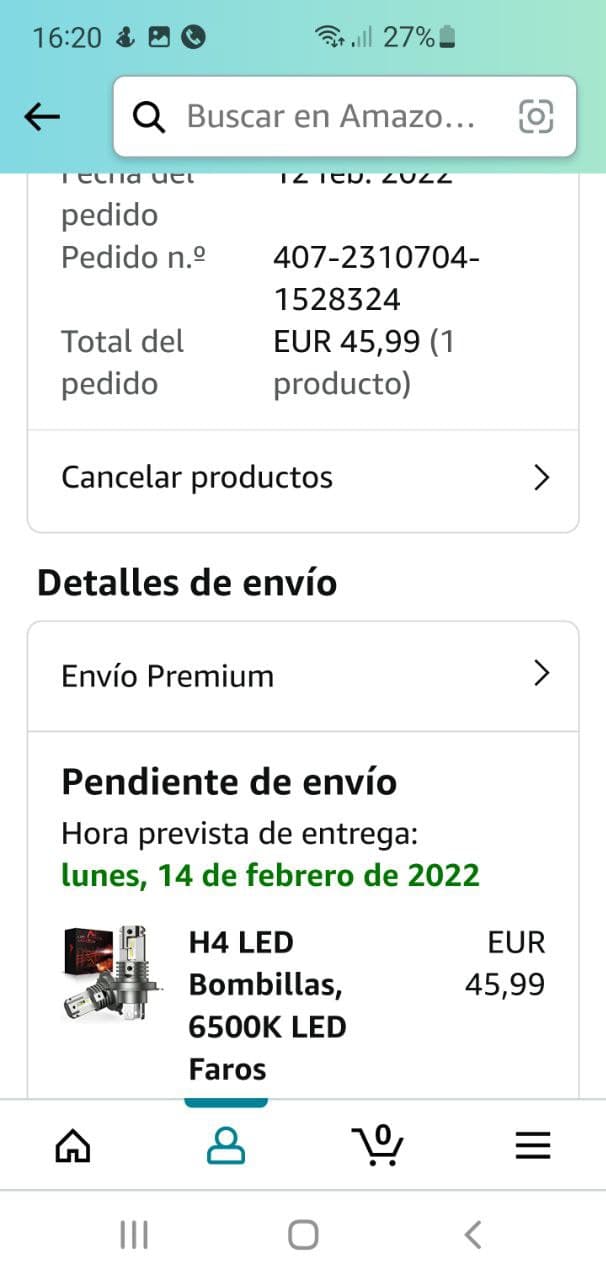Open the hamburger menu tab
Screen dimensions: 606x1280
click(x=533, y=1146)
